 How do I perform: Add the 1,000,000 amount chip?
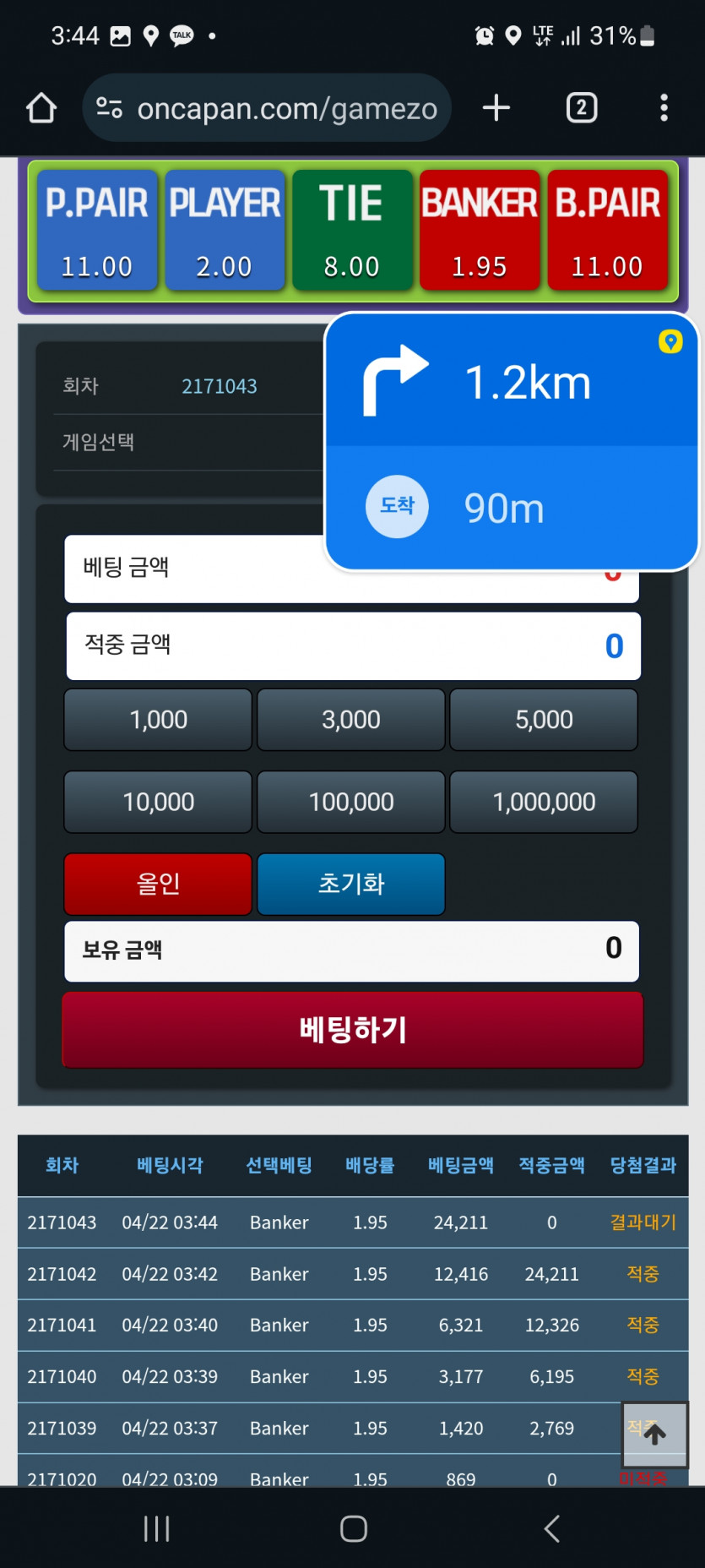tap(544, 802)
